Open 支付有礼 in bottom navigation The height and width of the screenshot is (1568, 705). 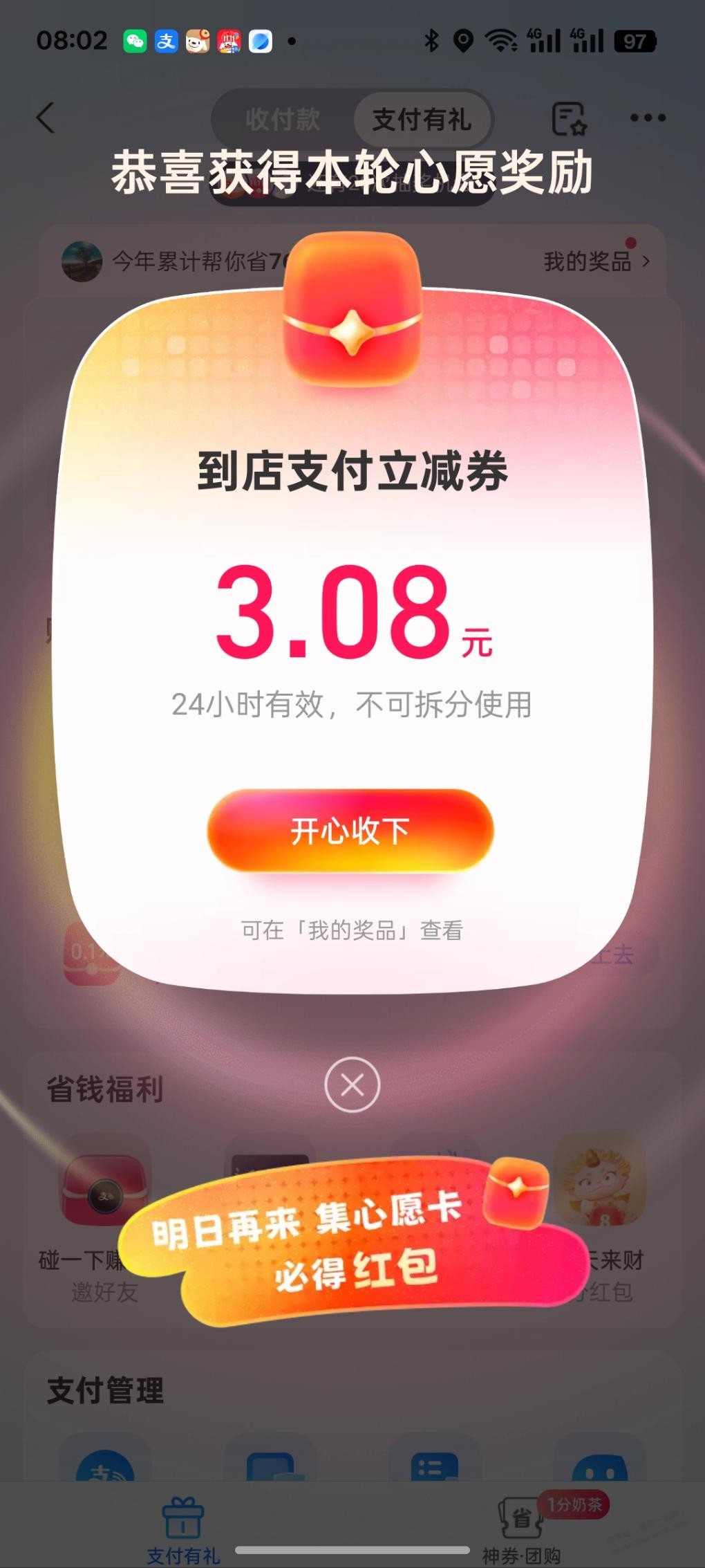pyautogui.click(x=182, y=1529)
